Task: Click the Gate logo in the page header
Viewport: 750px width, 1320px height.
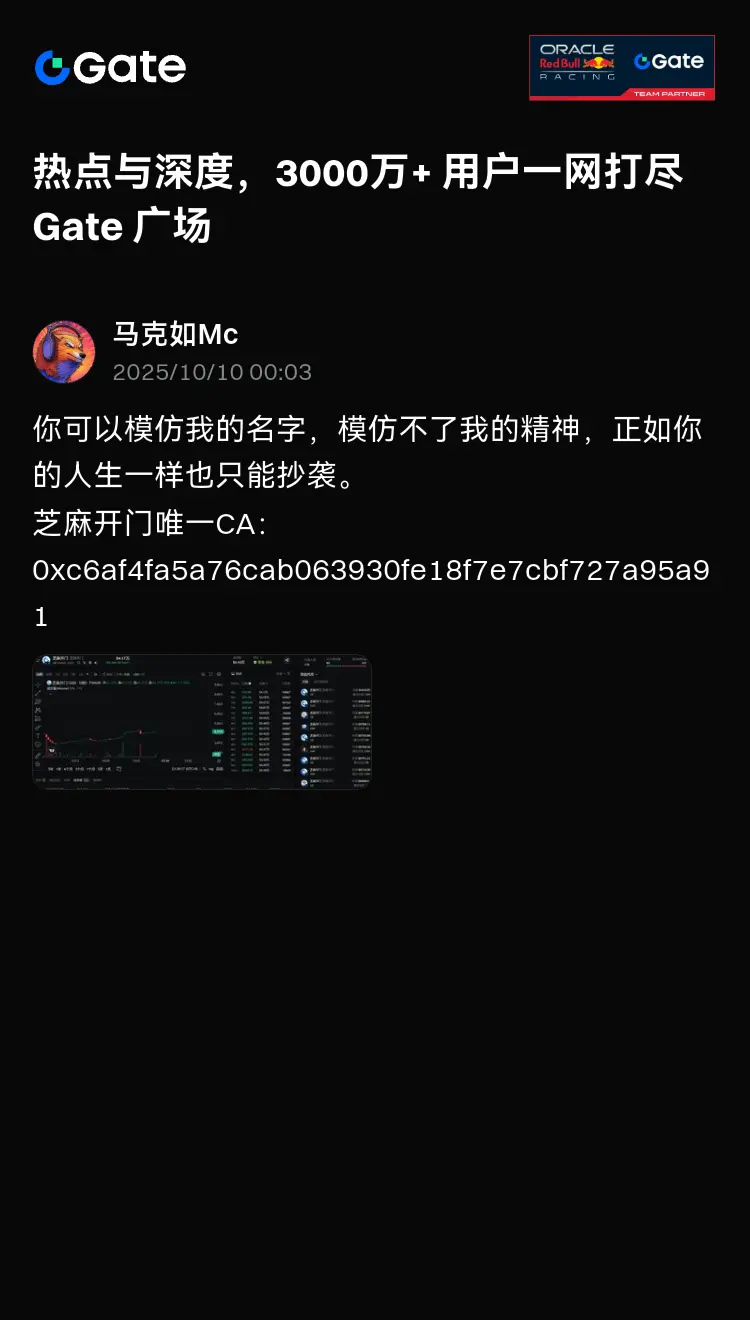Action: [110, 67]
